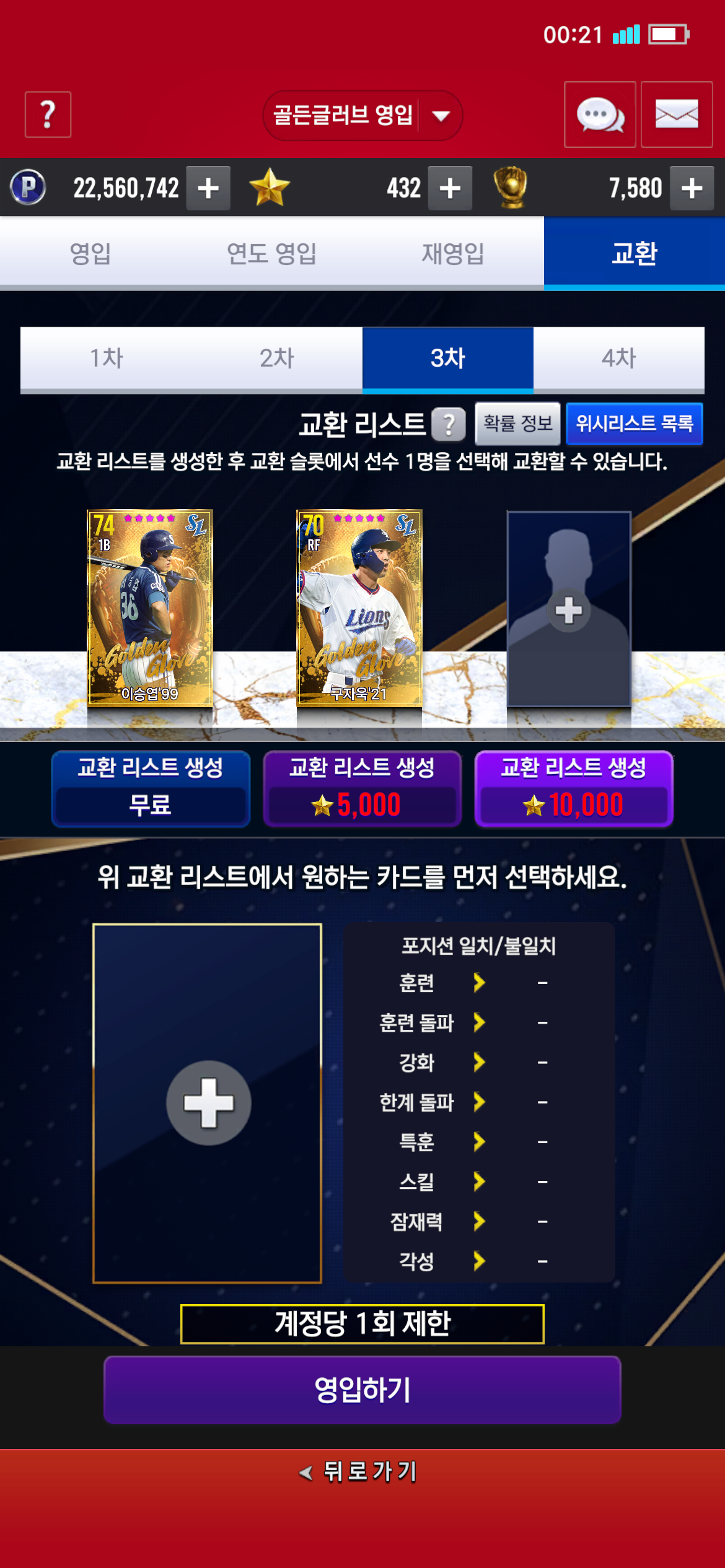Add golden glove currency next to 7,580
Viewport: 725px width, 1568px height.
[x=692, y=188]
